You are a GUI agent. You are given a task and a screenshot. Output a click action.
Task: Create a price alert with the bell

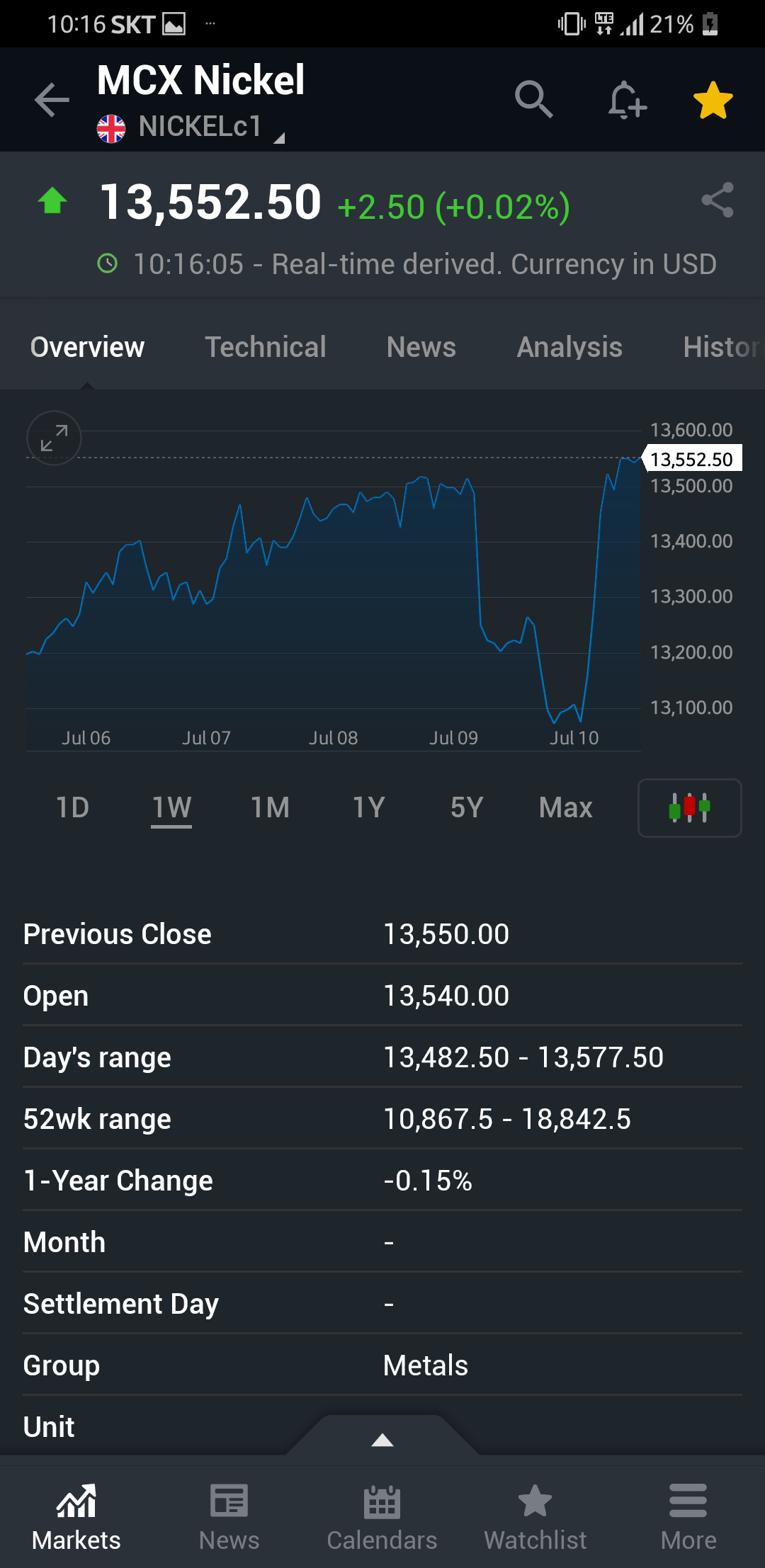pos(627,99)
